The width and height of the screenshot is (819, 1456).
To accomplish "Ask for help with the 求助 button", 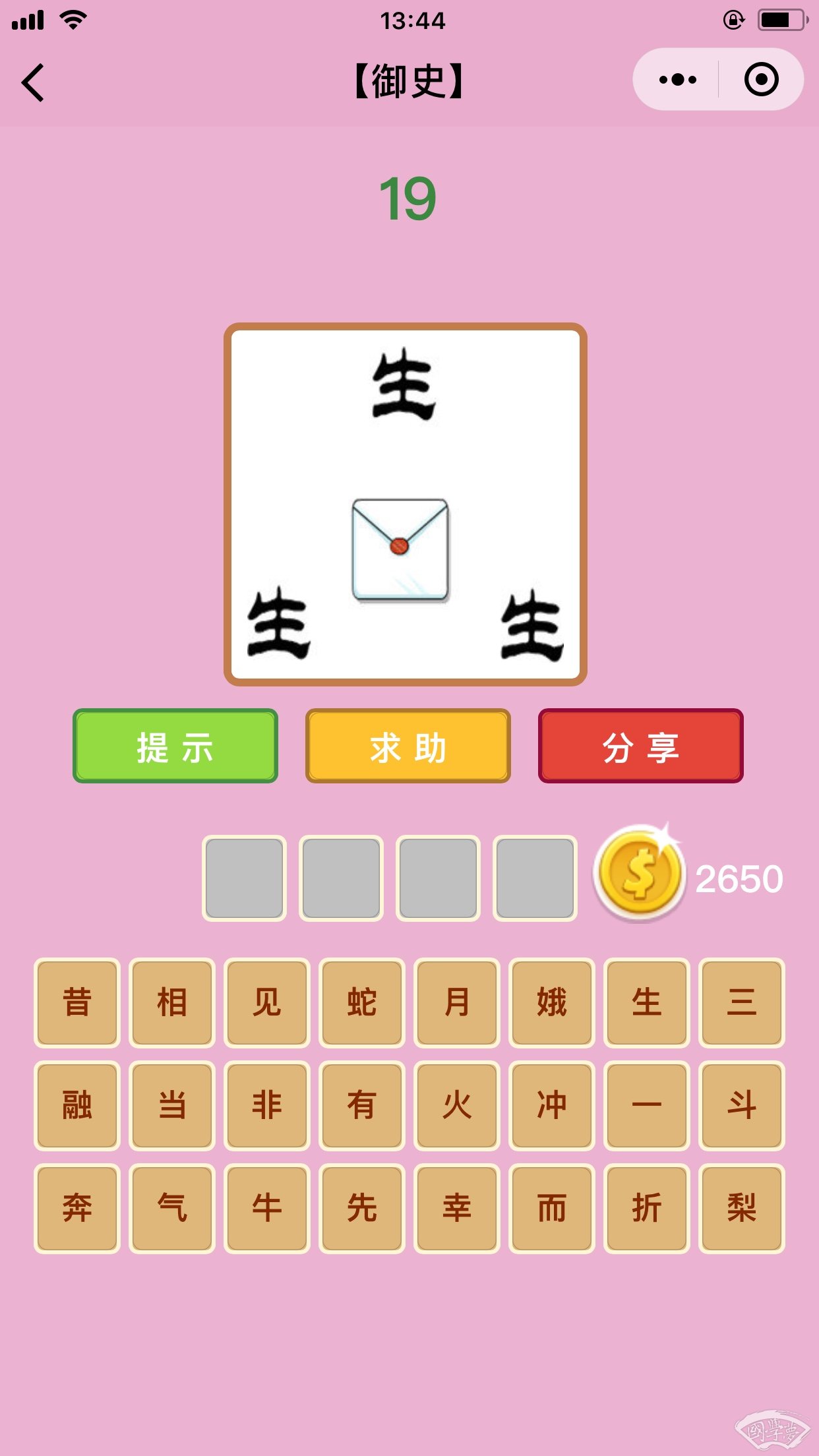I will coord(408,746).
